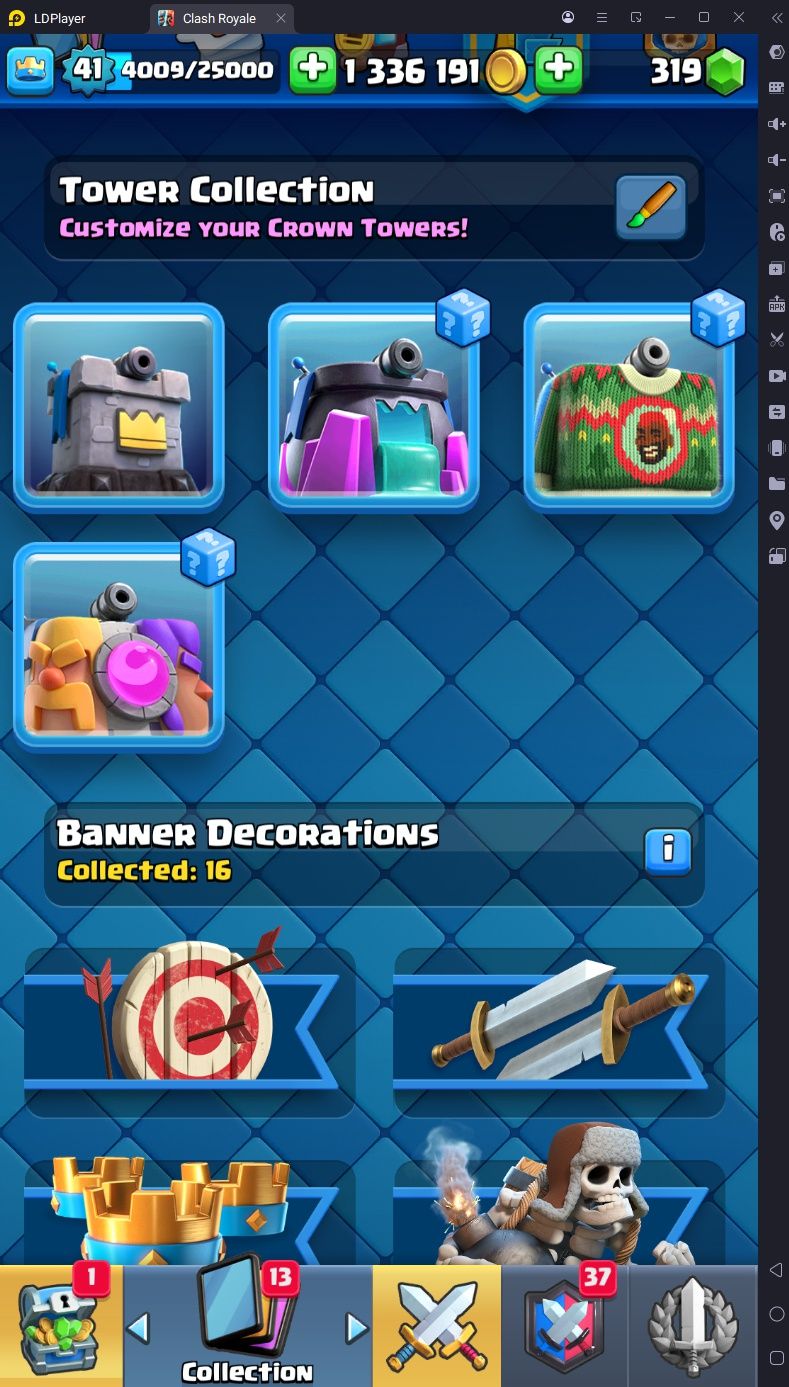Open the Tower Collection paintbrush editor
Screen dimensions: 789x1387
[651, 207]
